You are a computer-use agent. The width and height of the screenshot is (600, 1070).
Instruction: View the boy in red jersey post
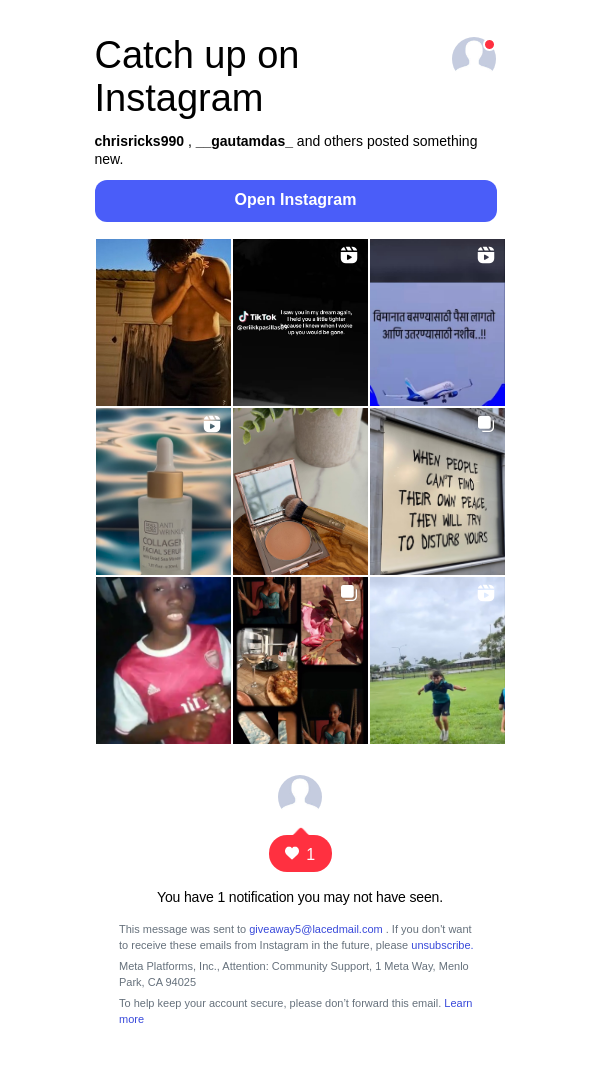163,660
